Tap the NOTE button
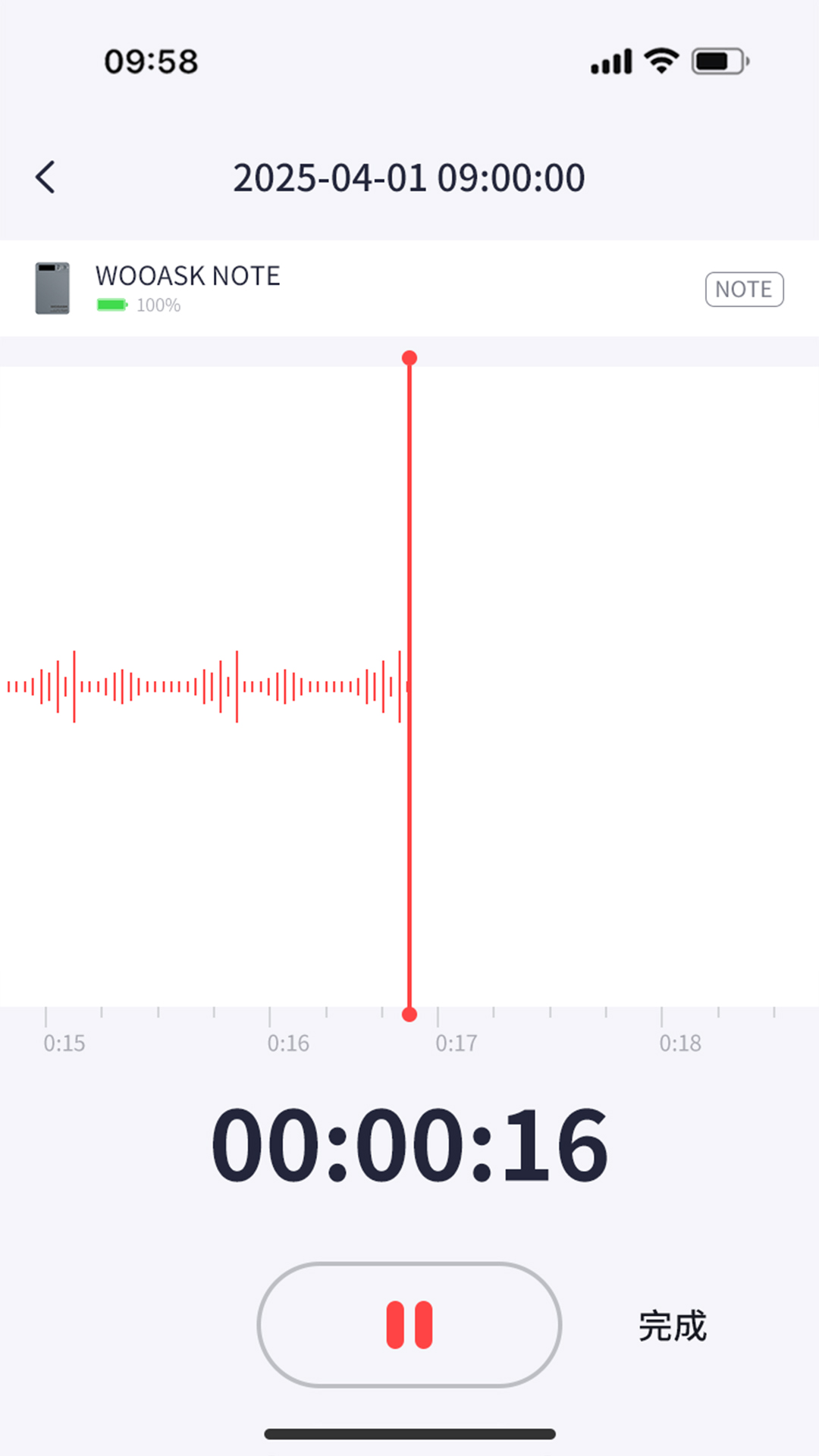Viewport: 819px width, 1456px height. coord(743,289)
